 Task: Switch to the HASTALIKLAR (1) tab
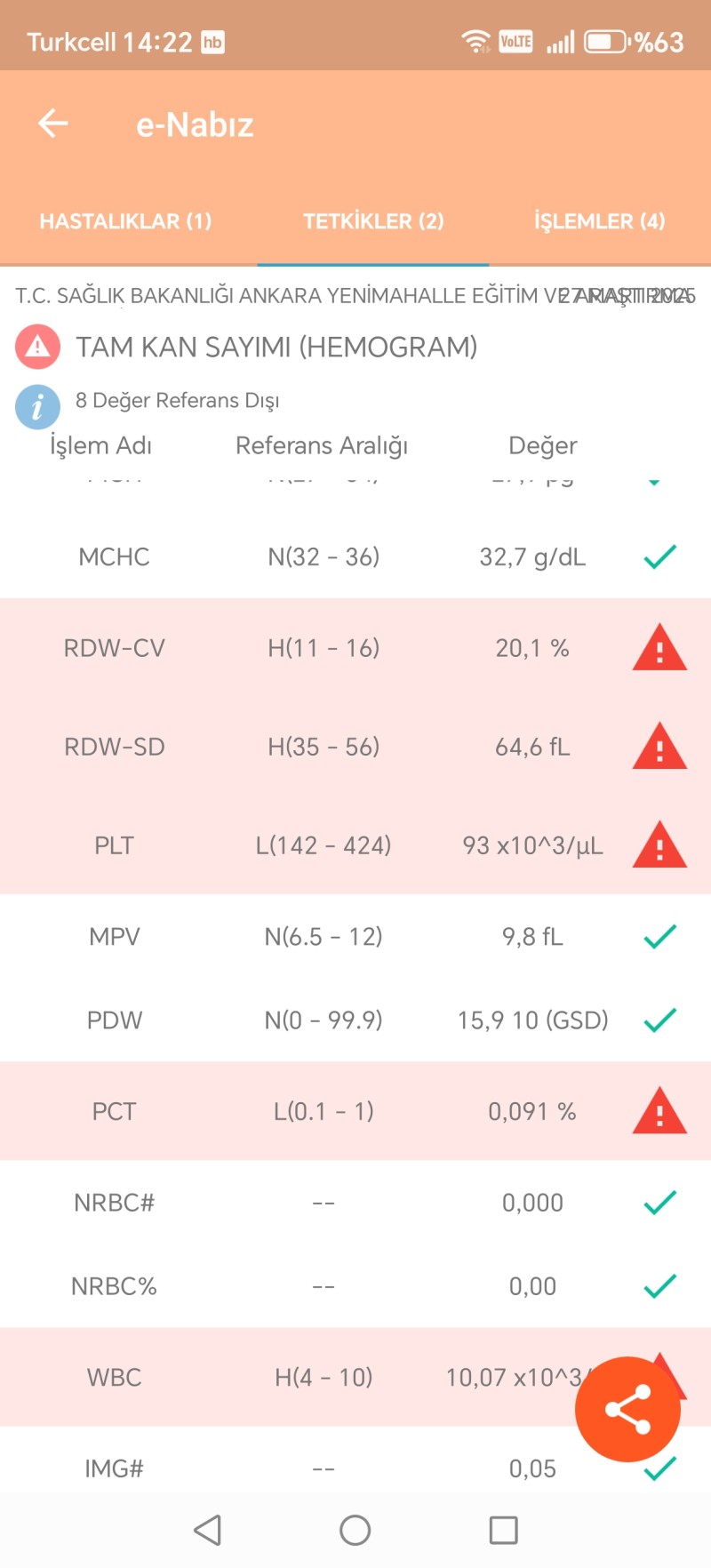[125, 221]
